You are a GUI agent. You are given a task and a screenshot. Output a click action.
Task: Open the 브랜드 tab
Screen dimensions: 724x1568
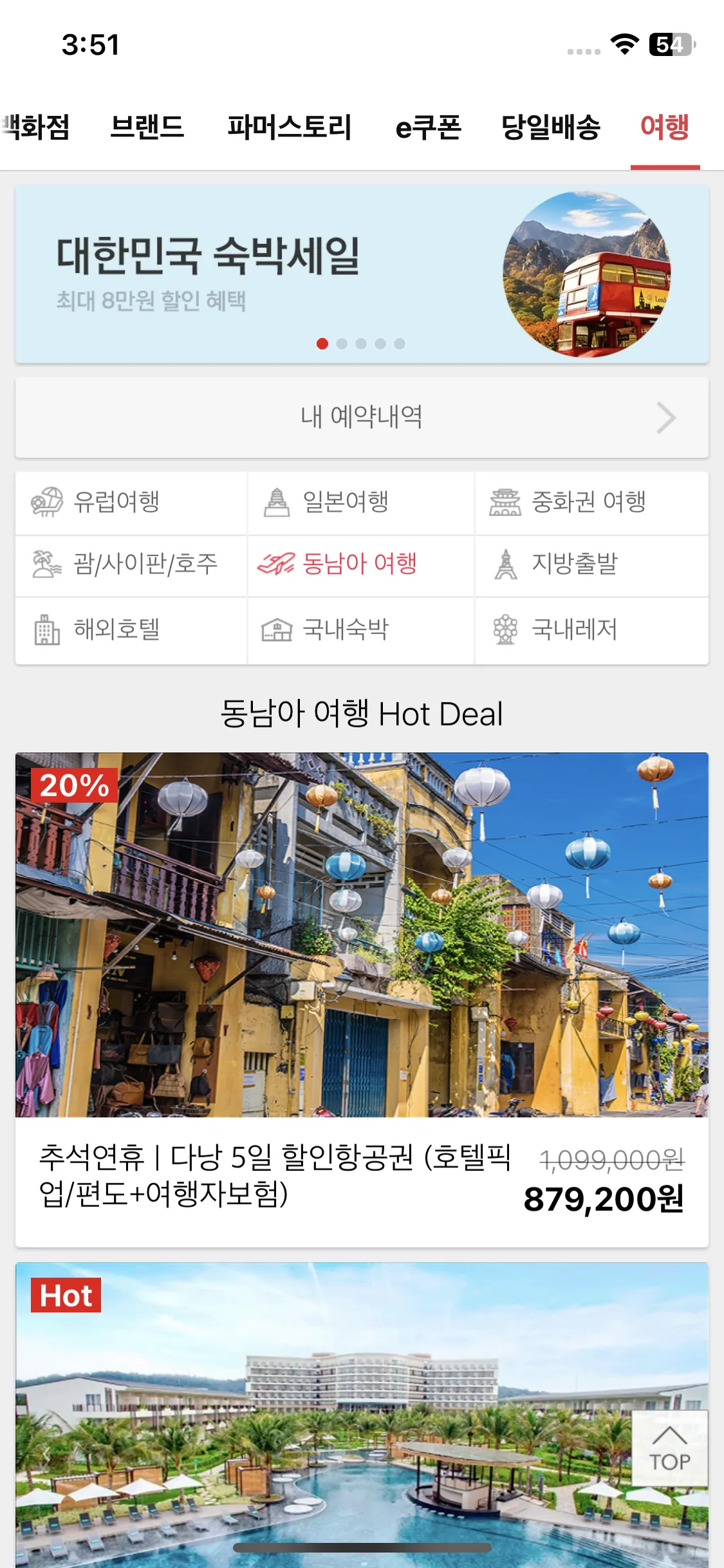[147, 127]
